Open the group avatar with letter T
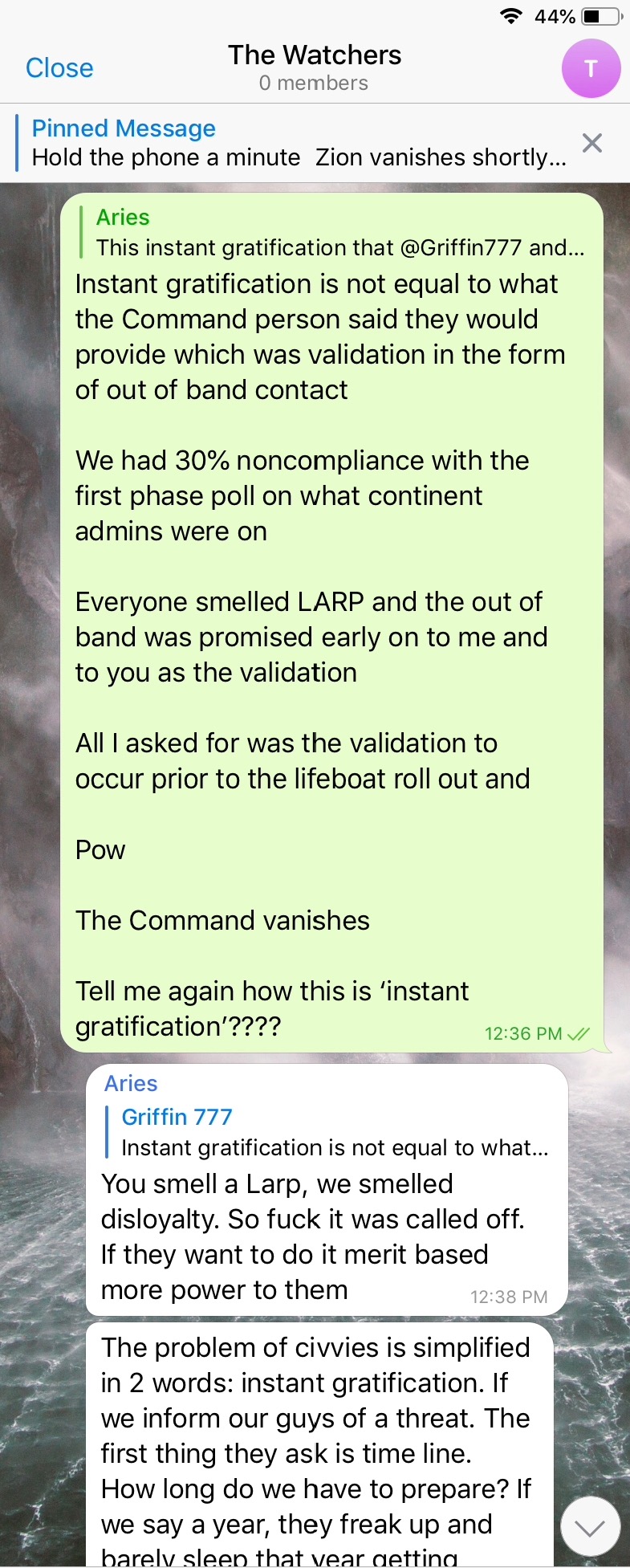 591,68
